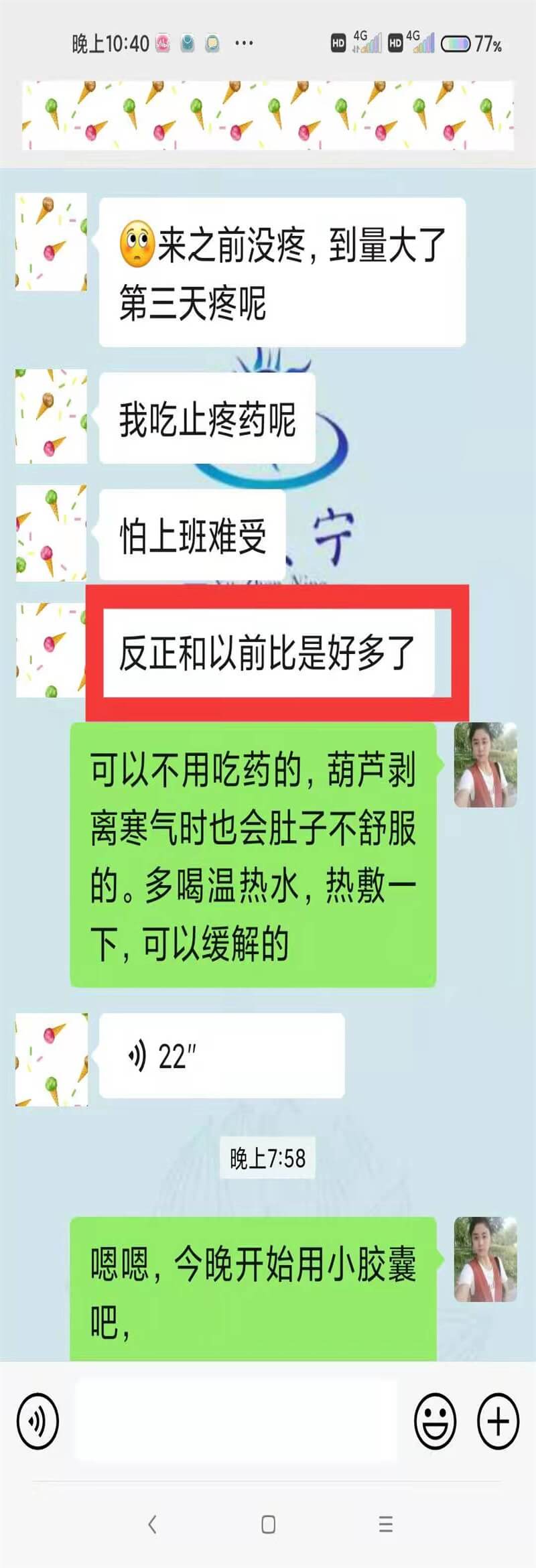The height and width of the screenshot is (1568, 536).
Task: Open the ice-cream avatar beside the voice message
Action: (x=52, y=1059)
